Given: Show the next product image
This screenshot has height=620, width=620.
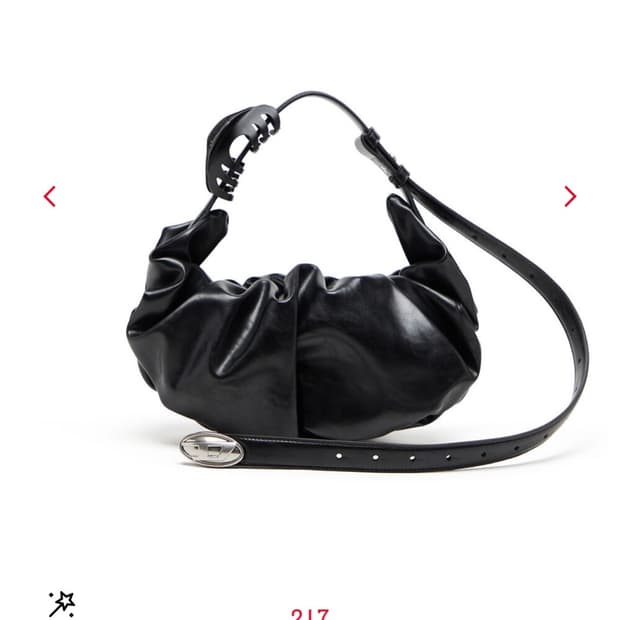Looking at the screenshot, I should coord(570,196).
